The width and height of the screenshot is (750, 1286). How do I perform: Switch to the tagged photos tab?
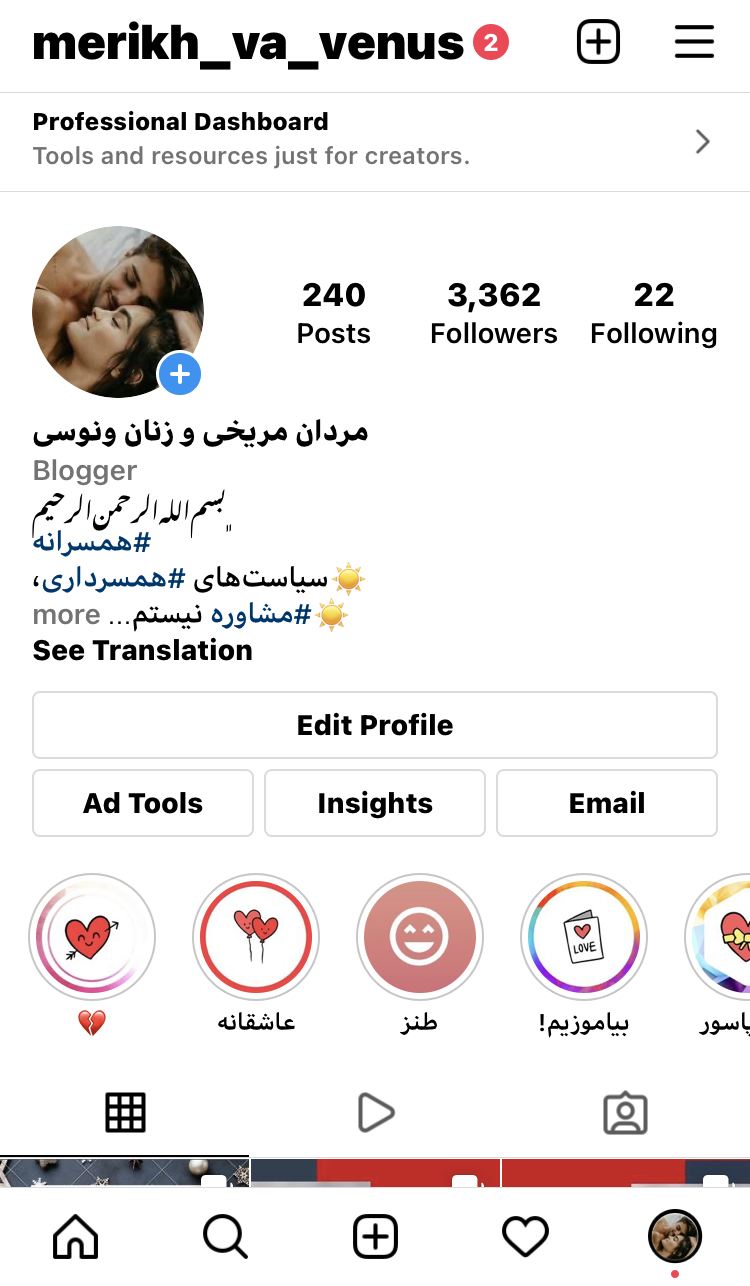625,1112
